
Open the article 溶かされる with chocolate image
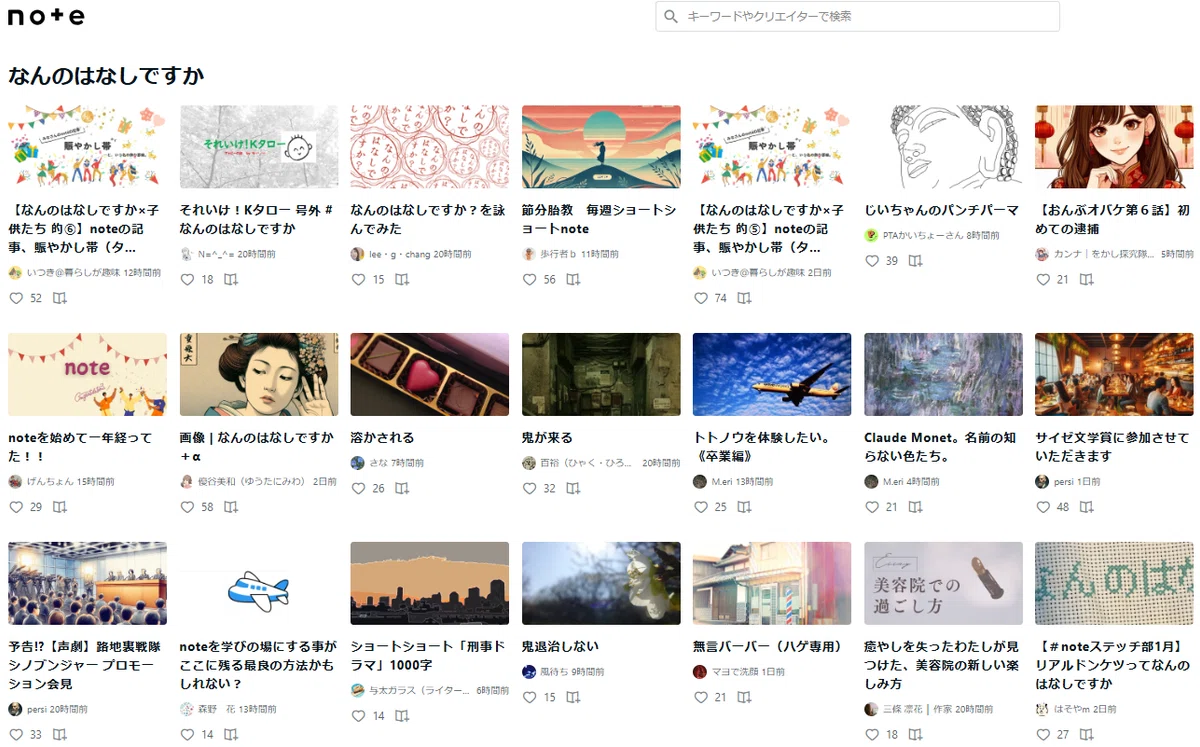point(382,438)
